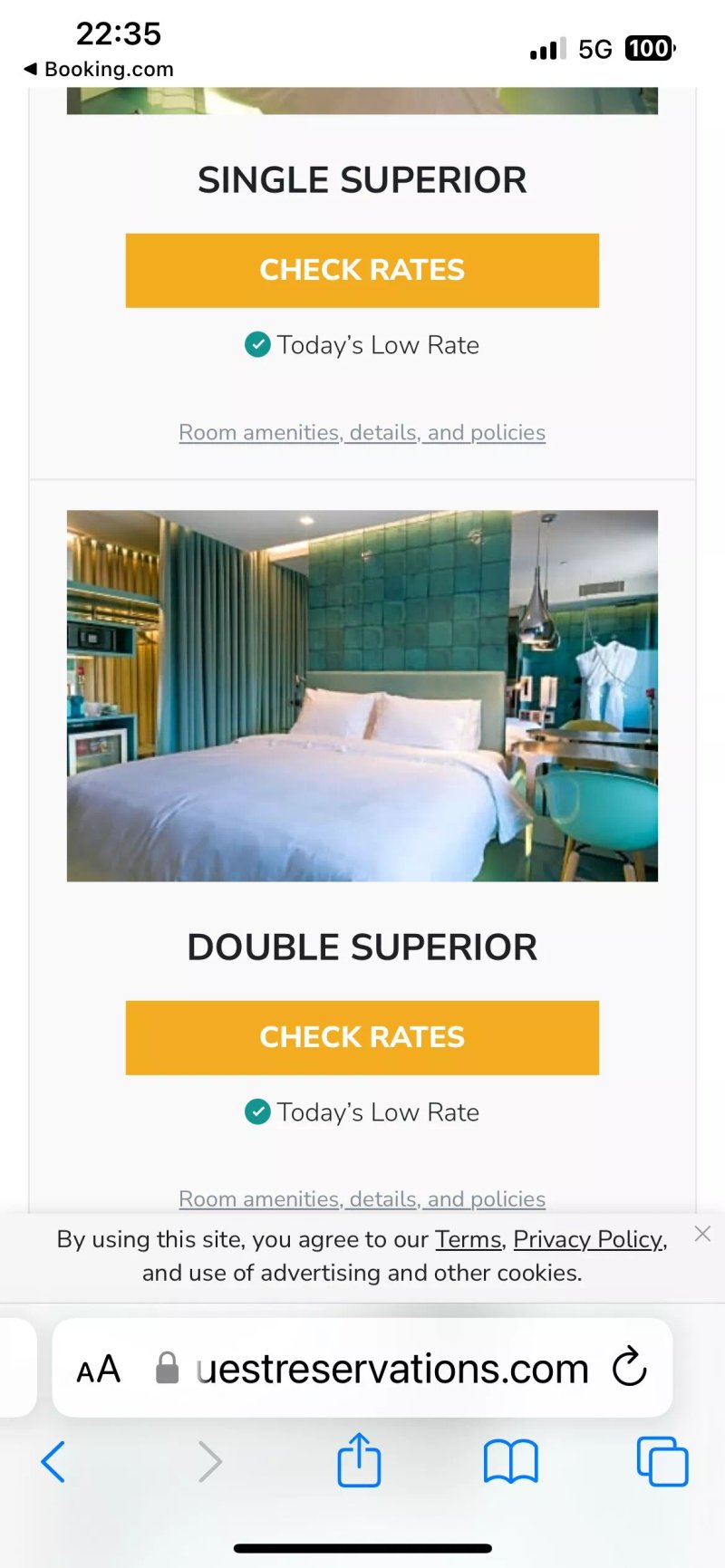Image resolution: width=725 pixels, height=1568 pixels.
Task: Go back to previous page
Action: click(53, 1461)
